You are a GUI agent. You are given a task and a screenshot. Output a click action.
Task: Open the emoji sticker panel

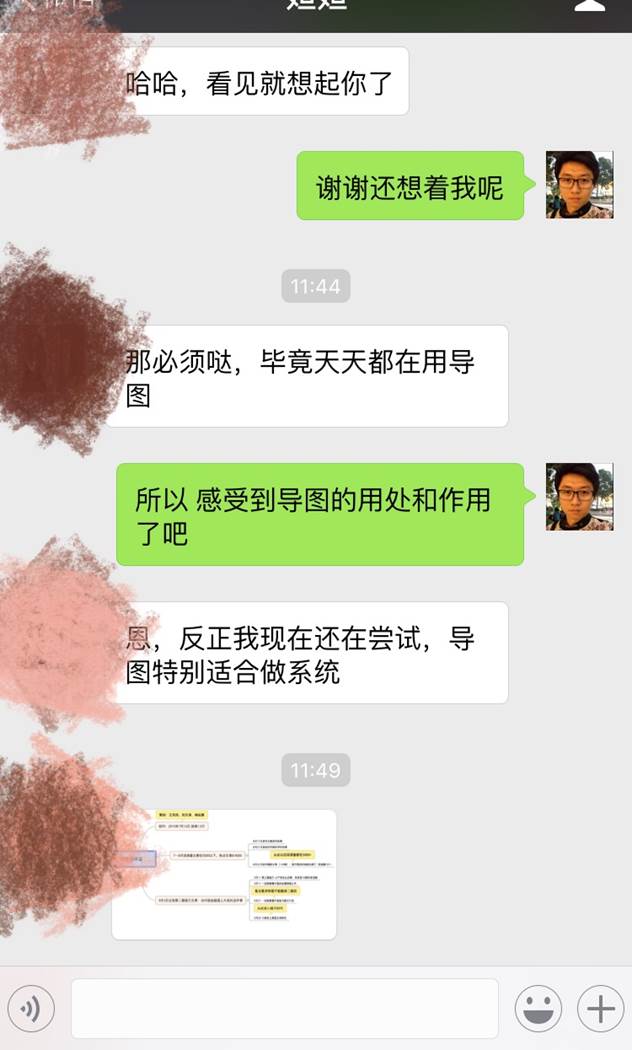tap(538, 1008)
